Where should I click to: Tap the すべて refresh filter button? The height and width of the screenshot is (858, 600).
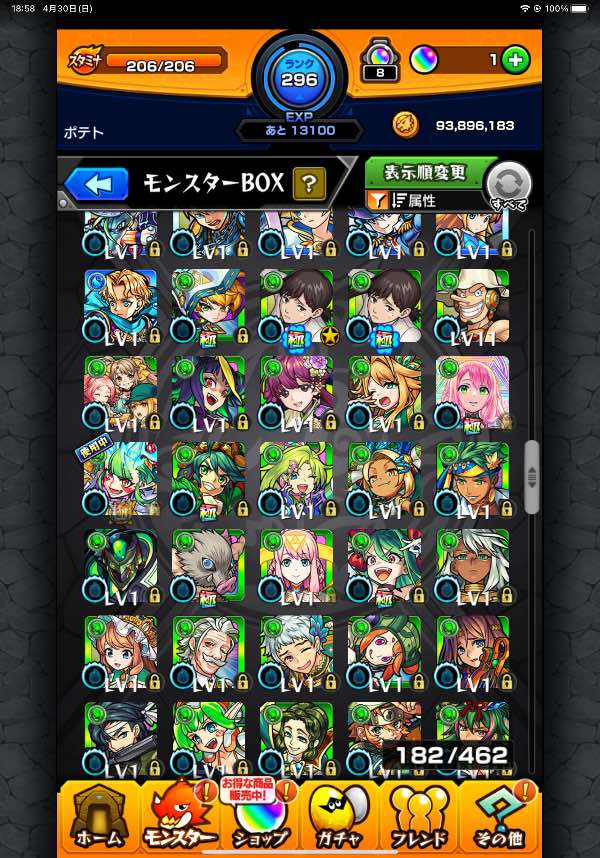tap(506, 186)
